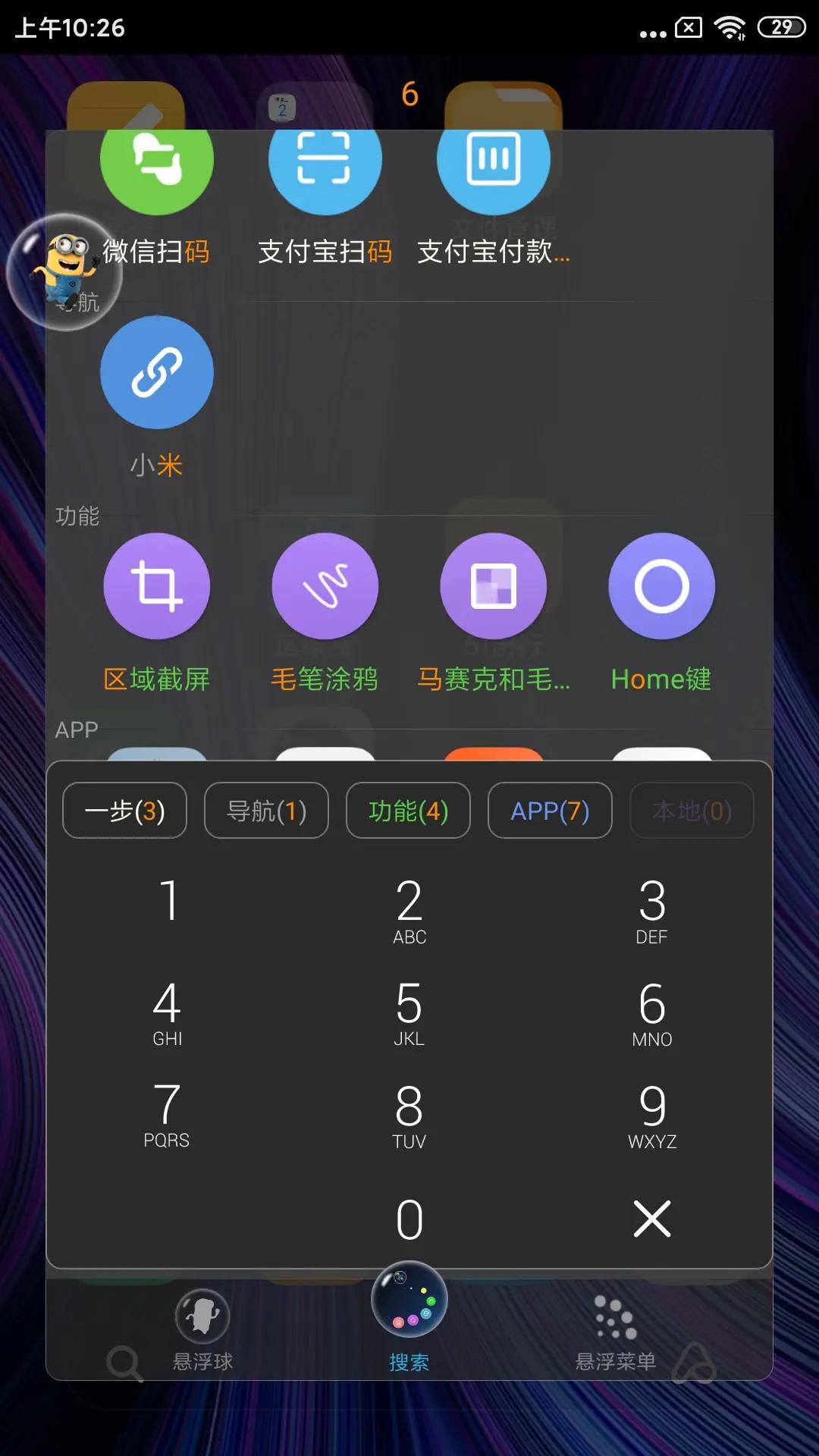
Task: Open 毛笔涂鸦 function
Action: [x=325, y=586]
